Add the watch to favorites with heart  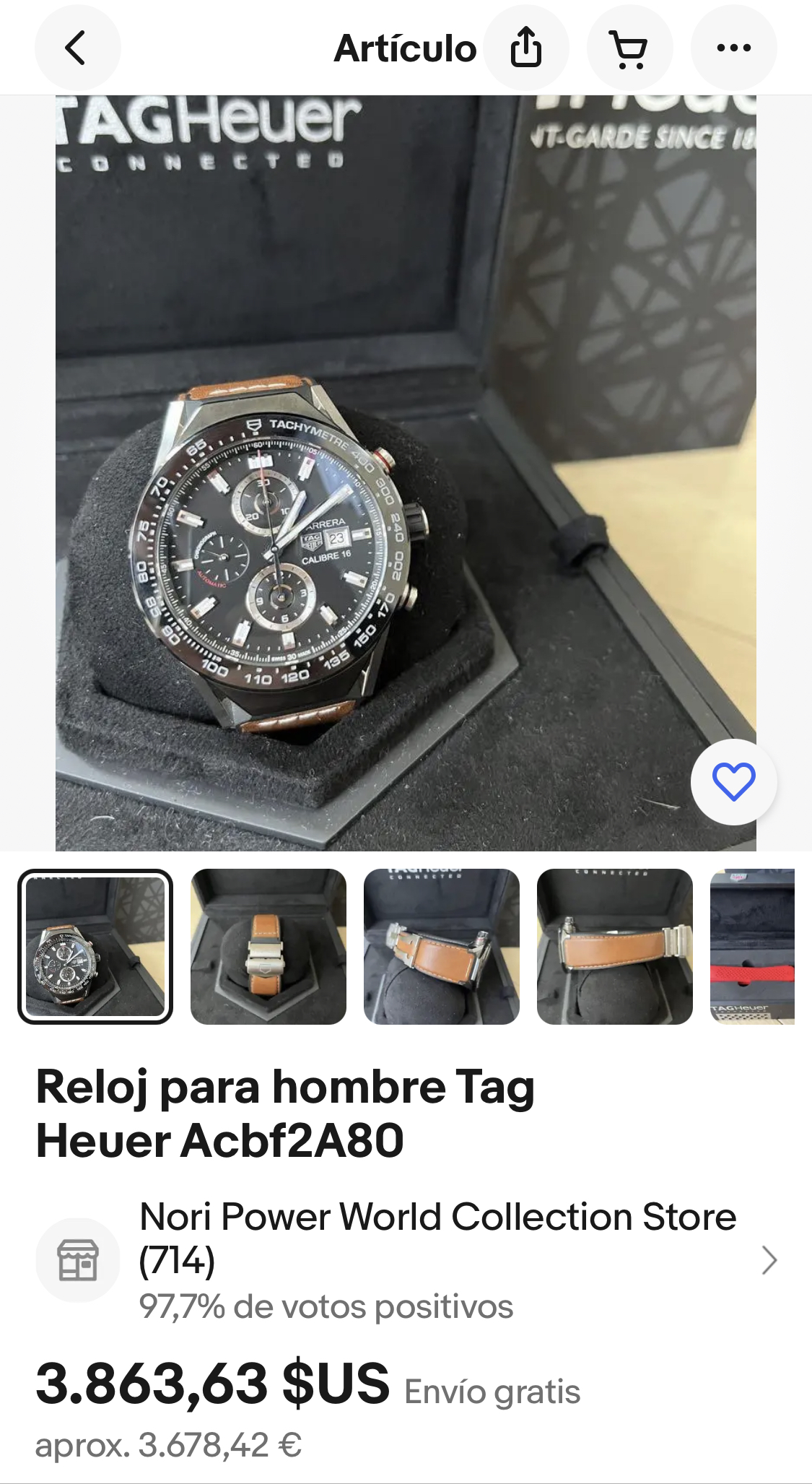click(733, 781)
